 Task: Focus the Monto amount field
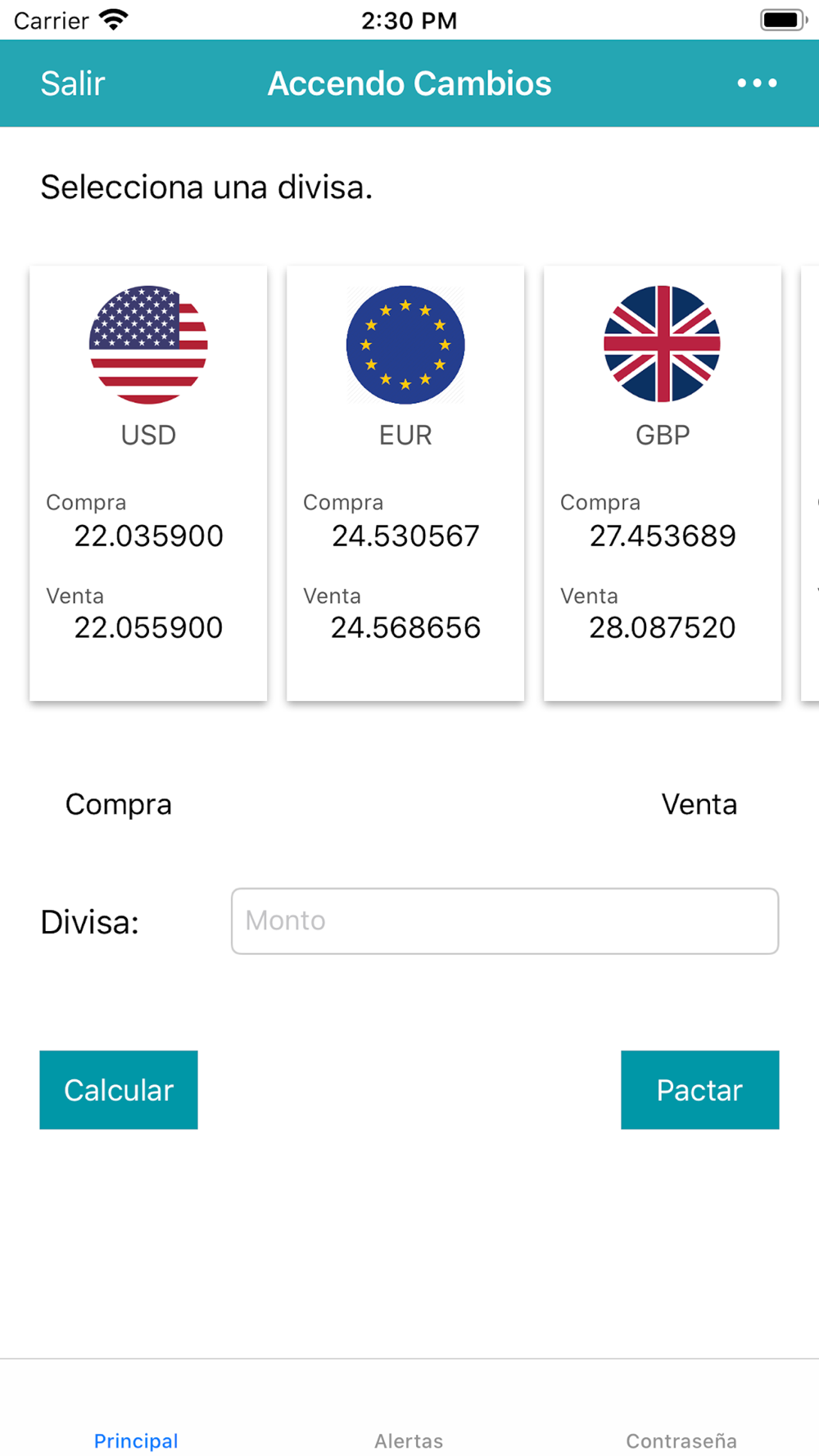tap(505, 921)
